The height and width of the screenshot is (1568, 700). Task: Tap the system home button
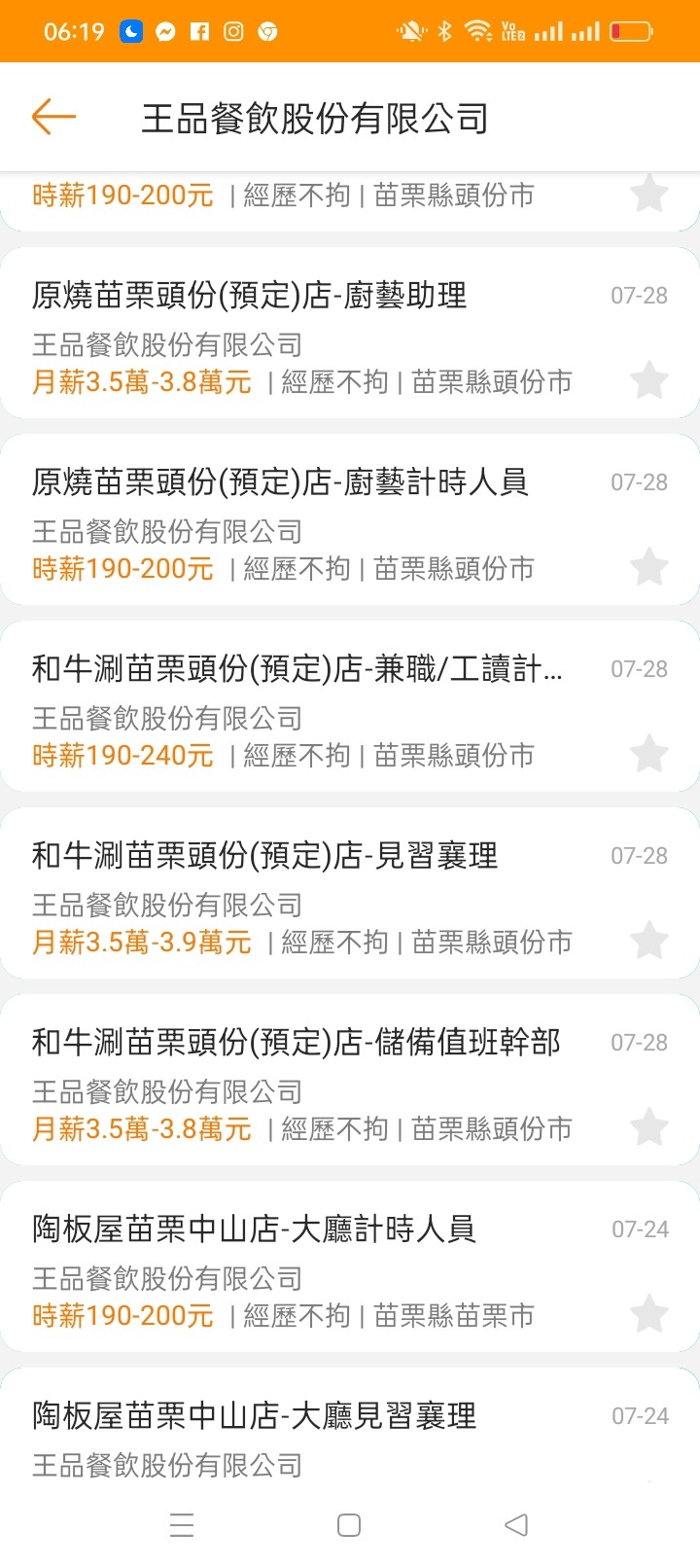coord(349,1525)
